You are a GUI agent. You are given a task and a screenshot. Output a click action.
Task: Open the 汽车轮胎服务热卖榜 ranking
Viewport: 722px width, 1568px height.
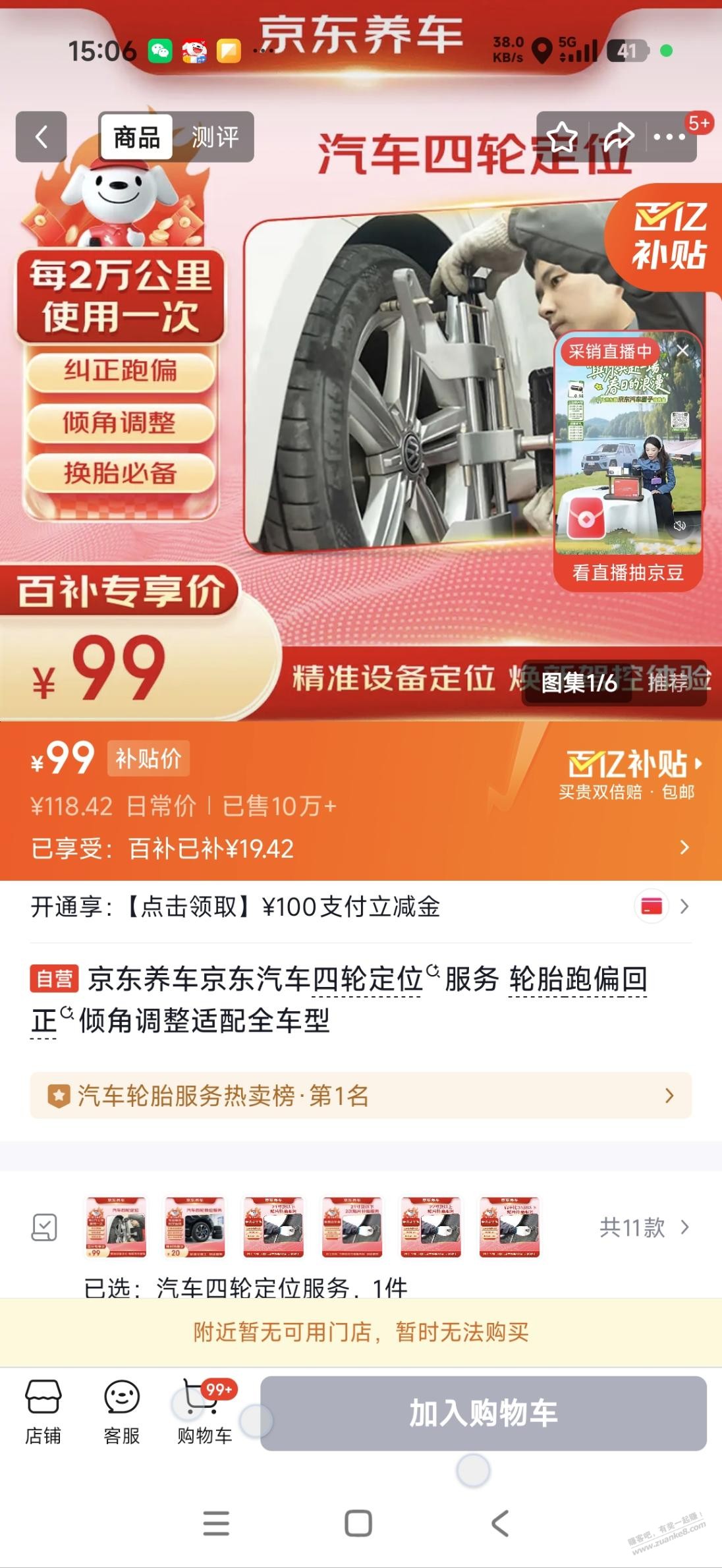(x=360, y=1096)
